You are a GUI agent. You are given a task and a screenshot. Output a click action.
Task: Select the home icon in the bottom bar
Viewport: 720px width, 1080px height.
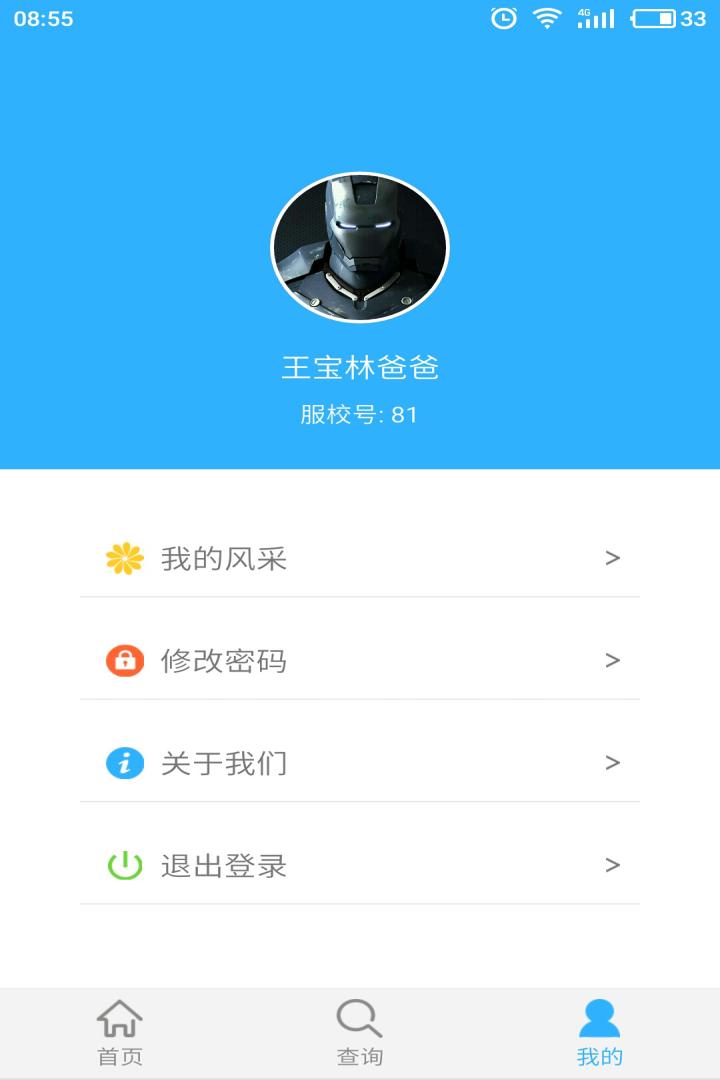119,1017
